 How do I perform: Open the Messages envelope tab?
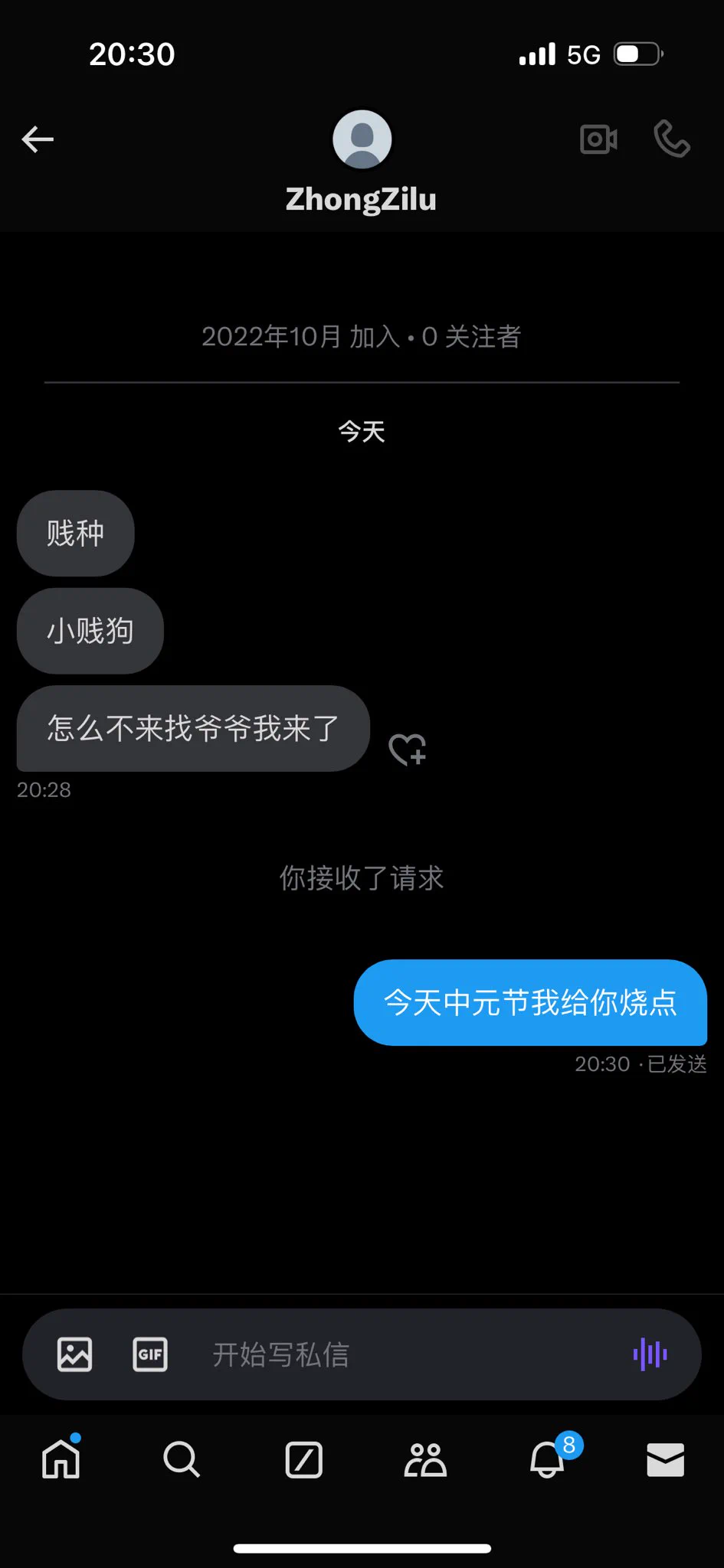(x=666, y=1459)
